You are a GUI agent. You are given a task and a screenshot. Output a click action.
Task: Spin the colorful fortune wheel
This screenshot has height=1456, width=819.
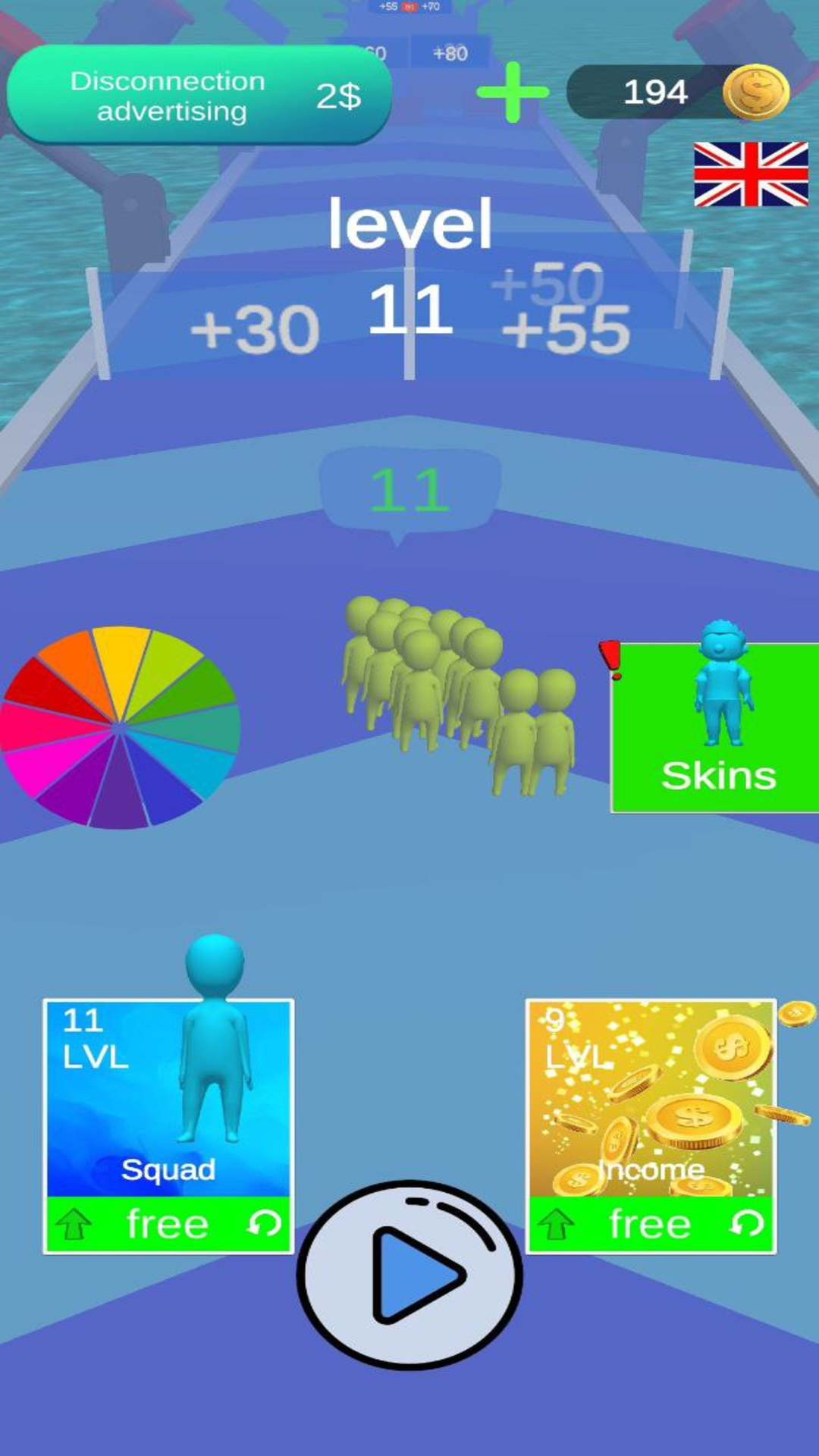pos(120,728)
